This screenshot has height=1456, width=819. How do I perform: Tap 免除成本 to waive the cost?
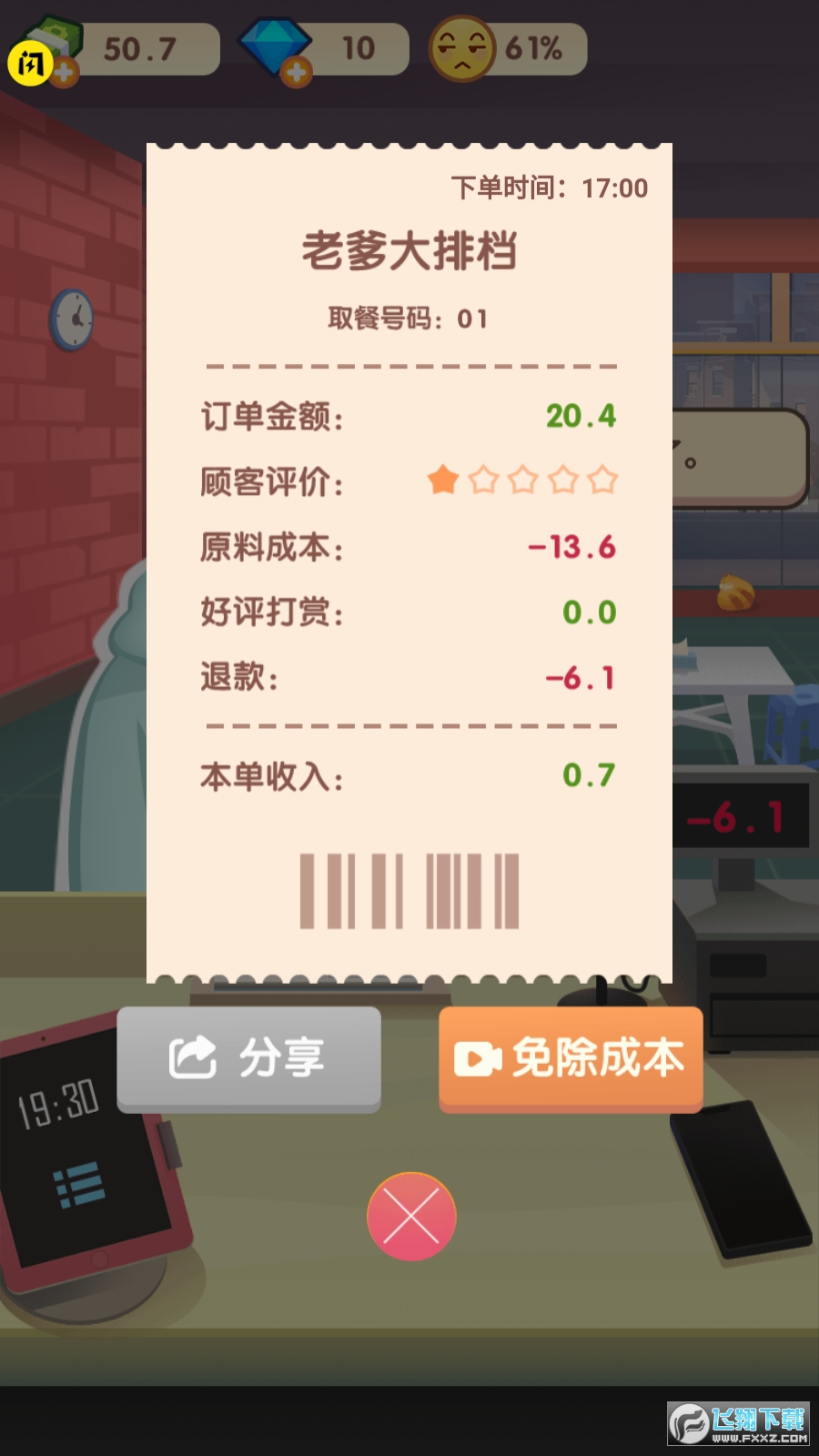click(x=571, y=1057)
